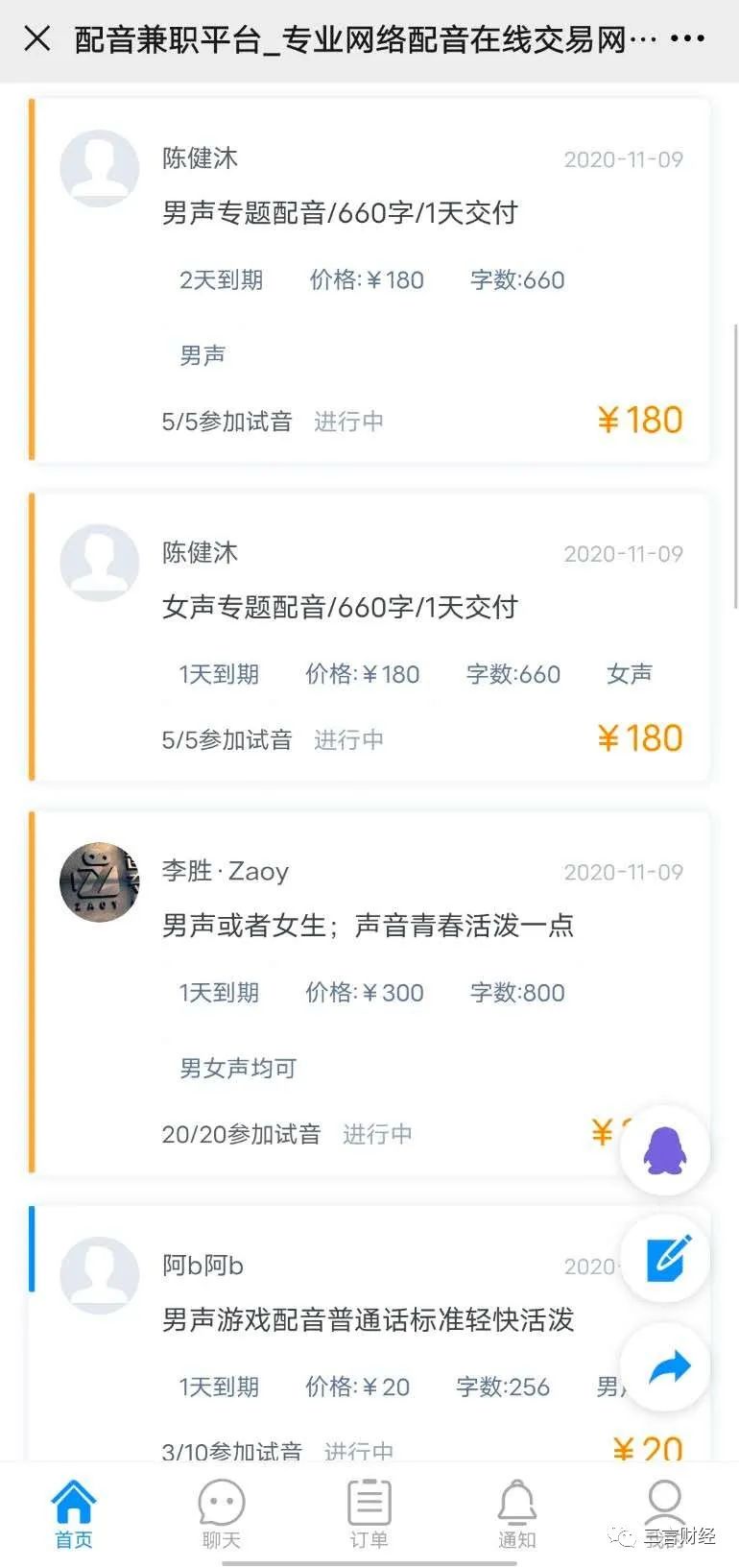Open the 女声专题配音/660字/1天交付 job card

click(340, 607)
